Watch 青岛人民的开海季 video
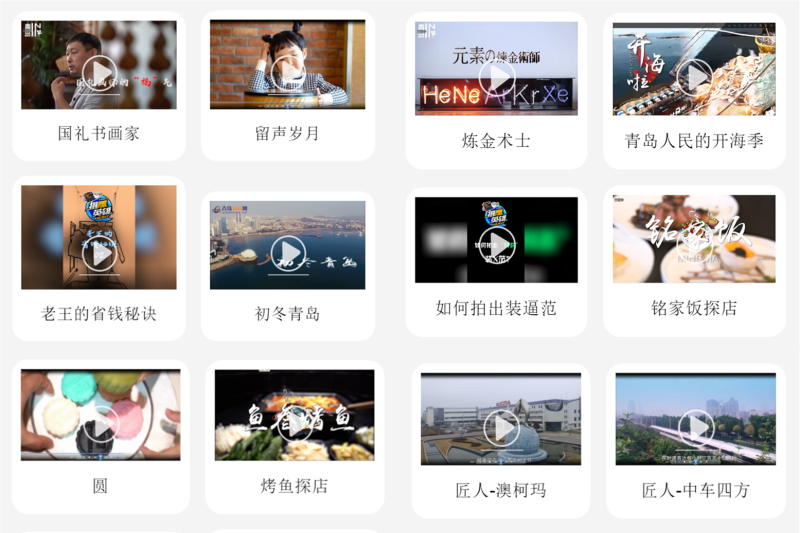The height and width of the screenshot is (533, 800). [693, 77]
